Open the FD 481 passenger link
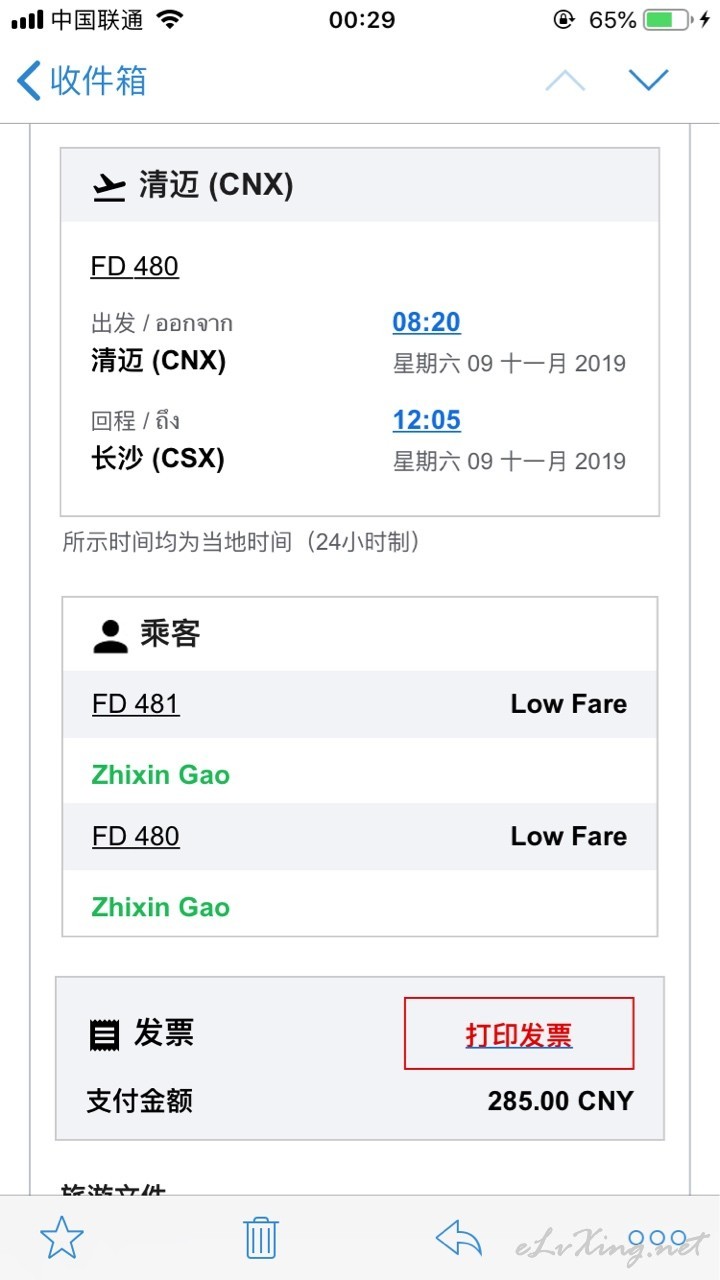This screenshot has width=720, height=1280. point(135,704)
